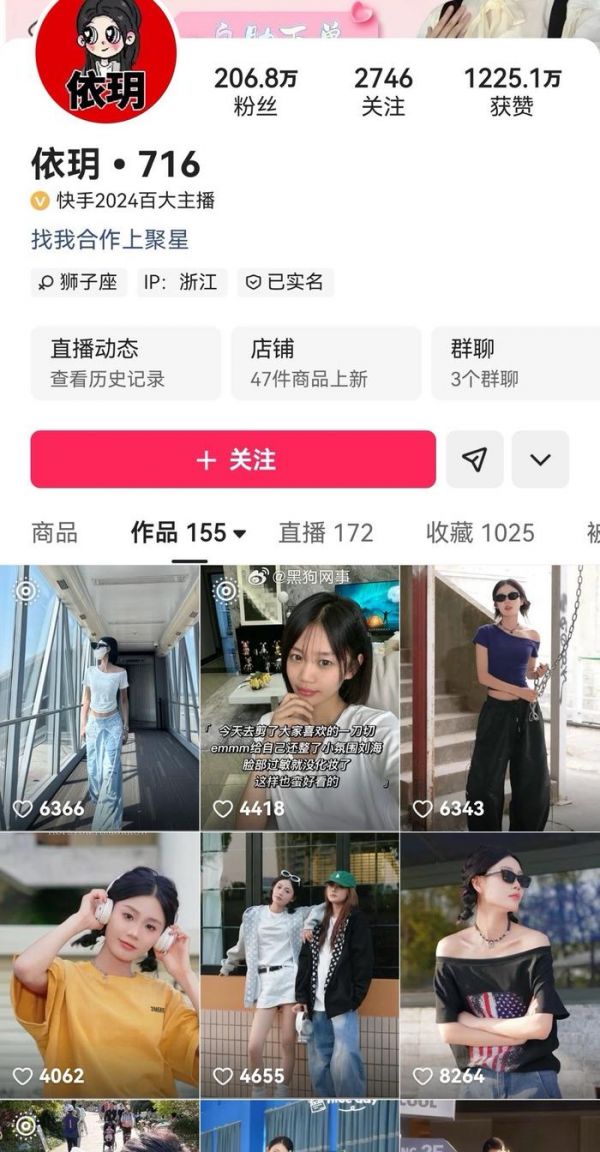600x1152 pixels.
Task: View the 2746 关注 following list
Action: [x=383, y=92]
